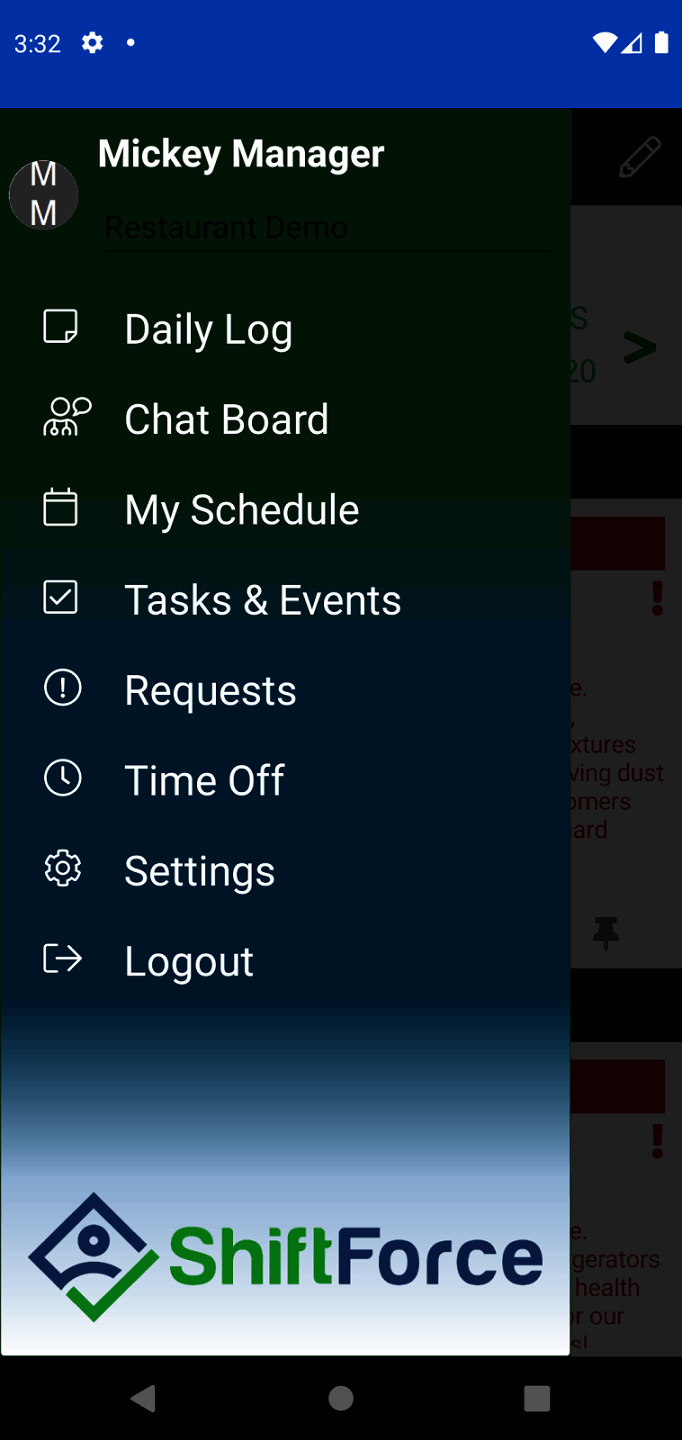Open My Schedule
682x1440 pixels.
241,510
